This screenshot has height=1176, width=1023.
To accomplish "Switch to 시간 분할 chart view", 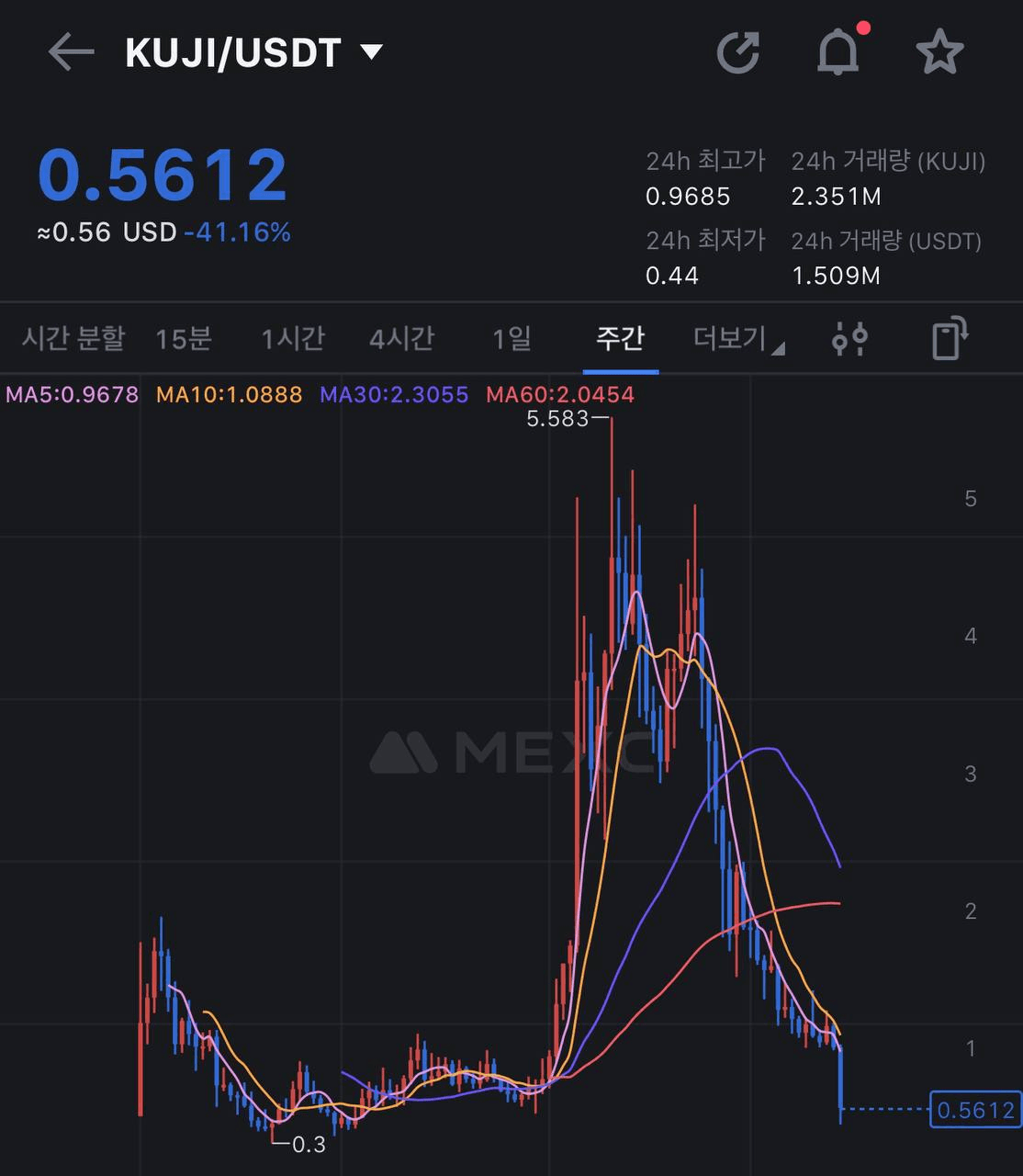I will click(73, 338).
